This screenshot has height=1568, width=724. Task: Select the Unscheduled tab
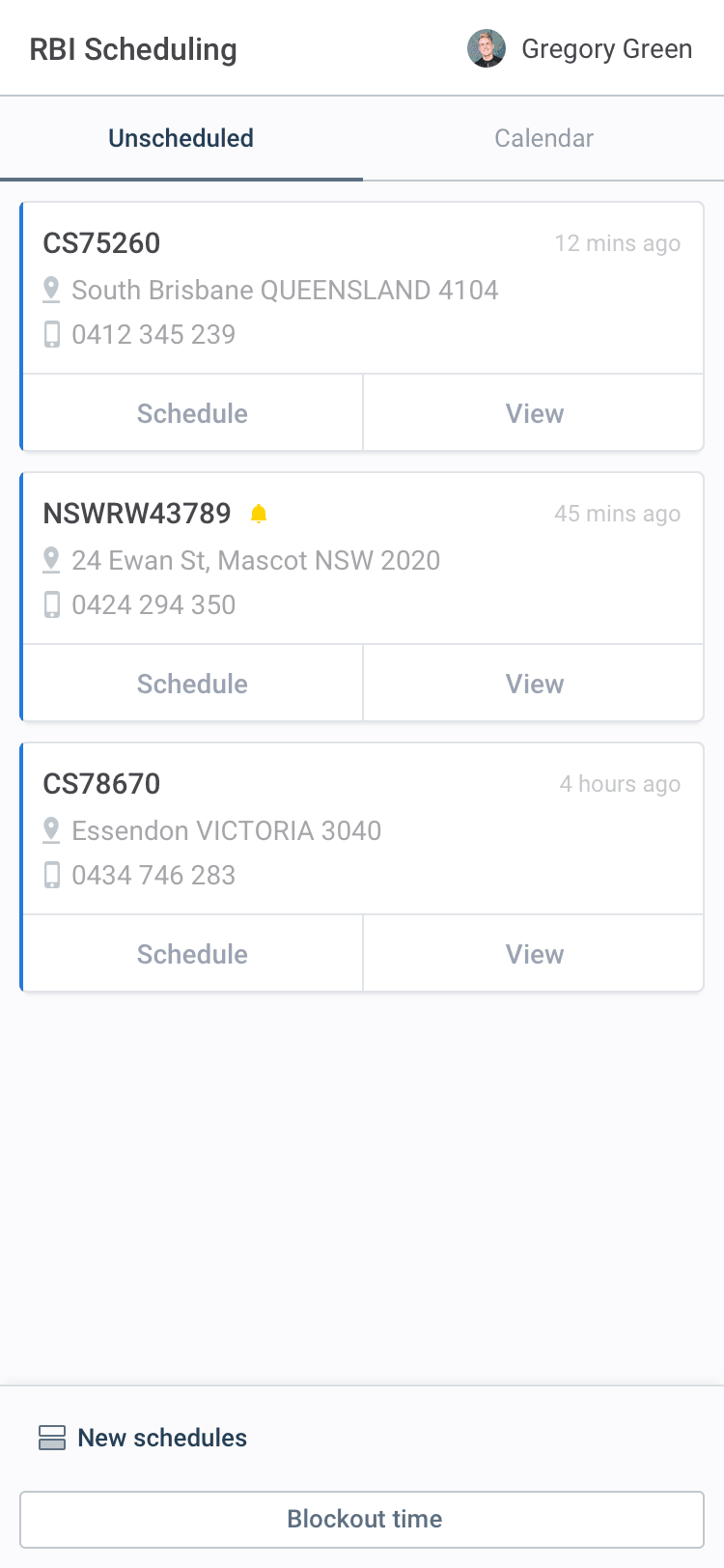point(181,138)
